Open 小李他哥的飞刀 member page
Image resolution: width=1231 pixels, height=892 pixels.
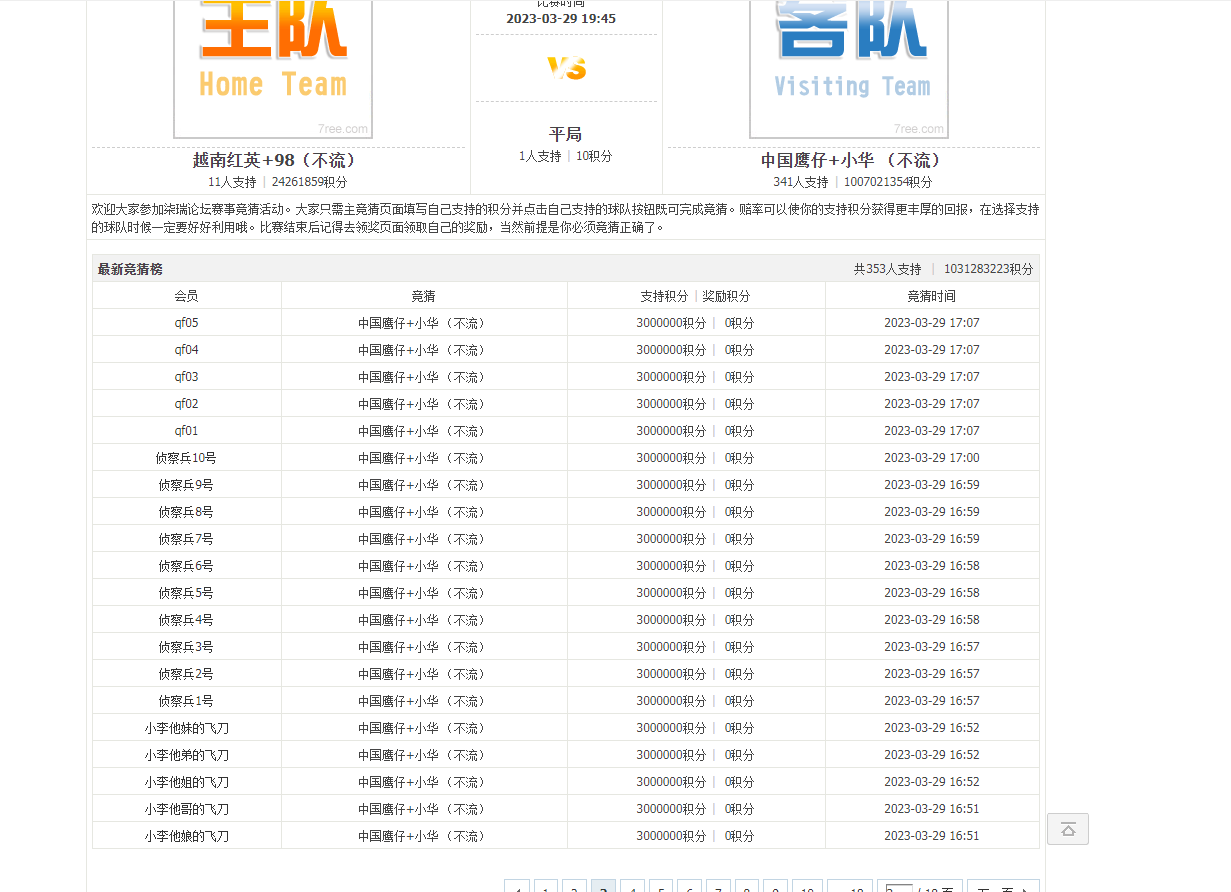[x=186, y=809]
